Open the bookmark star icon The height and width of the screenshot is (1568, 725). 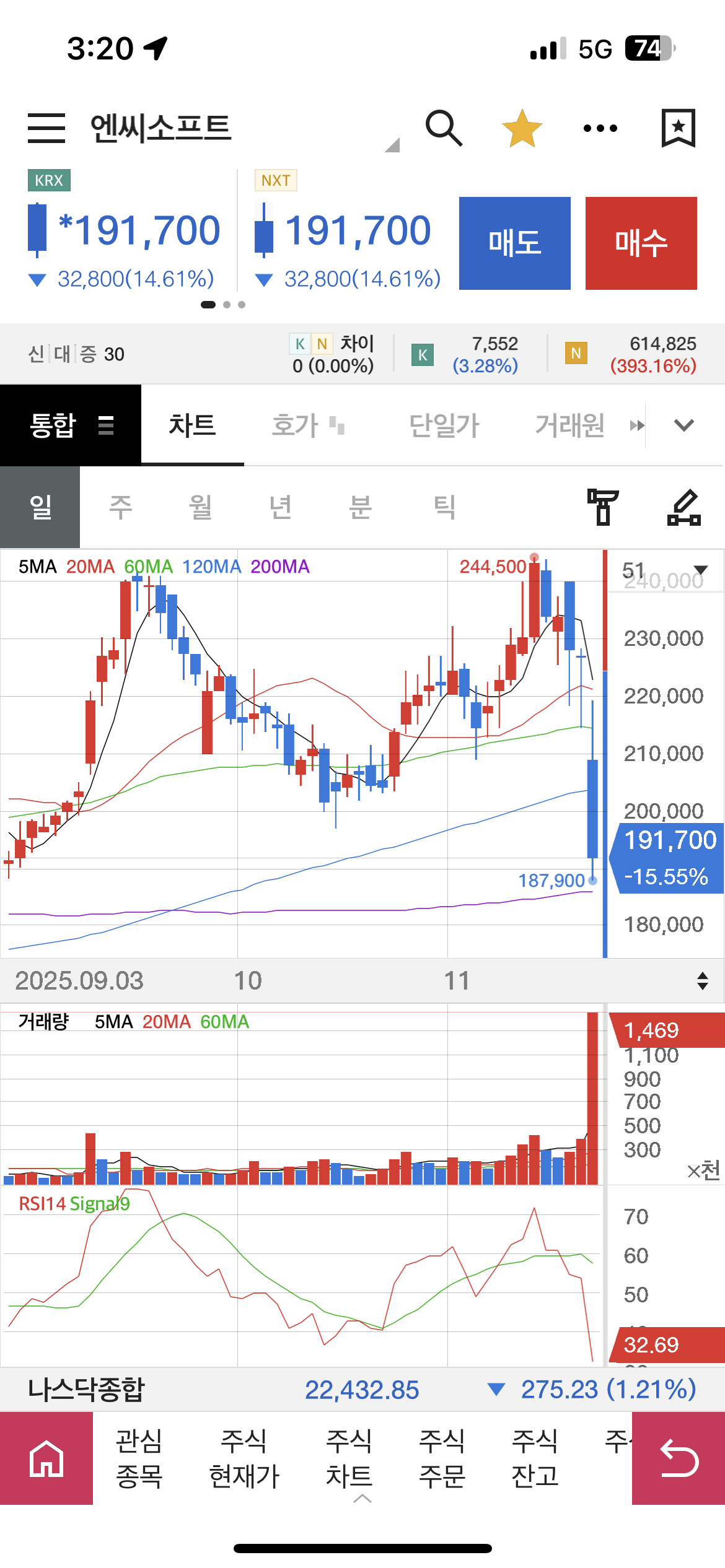coord(678,128)
